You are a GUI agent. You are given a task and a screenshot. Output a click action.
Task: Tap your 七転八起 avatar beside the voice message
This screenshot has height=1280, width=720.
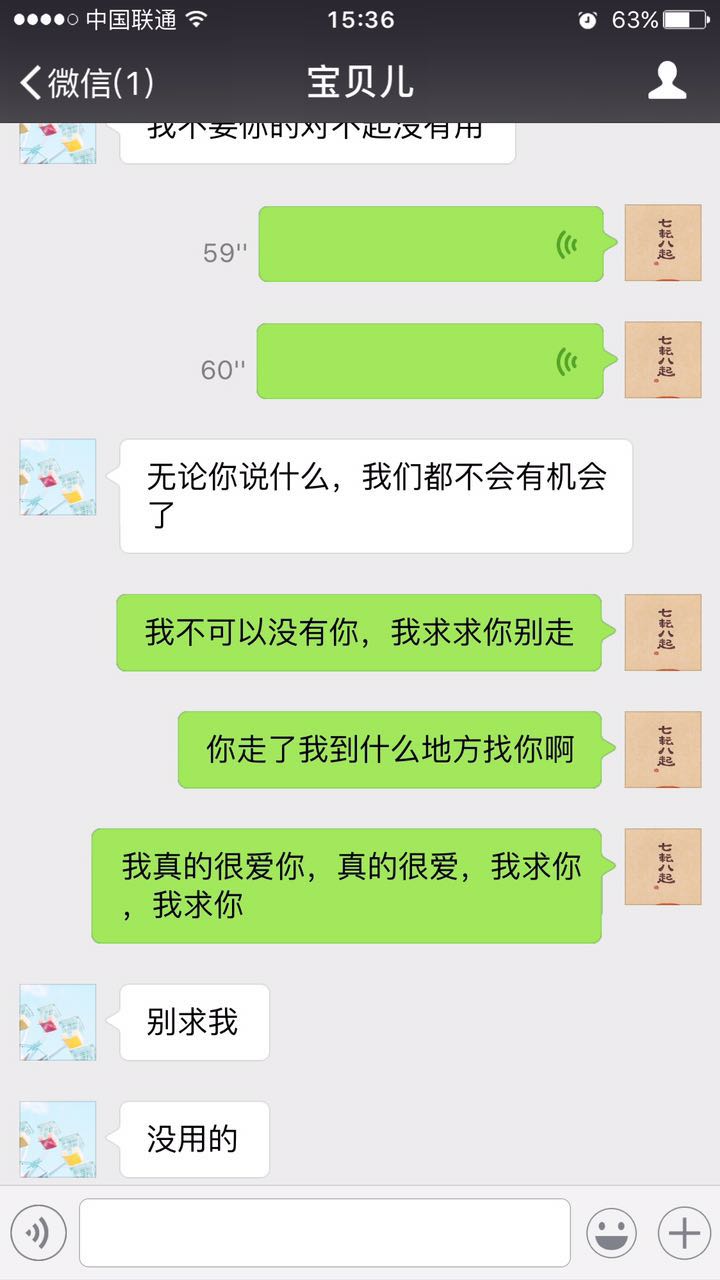tap(661, 243)
